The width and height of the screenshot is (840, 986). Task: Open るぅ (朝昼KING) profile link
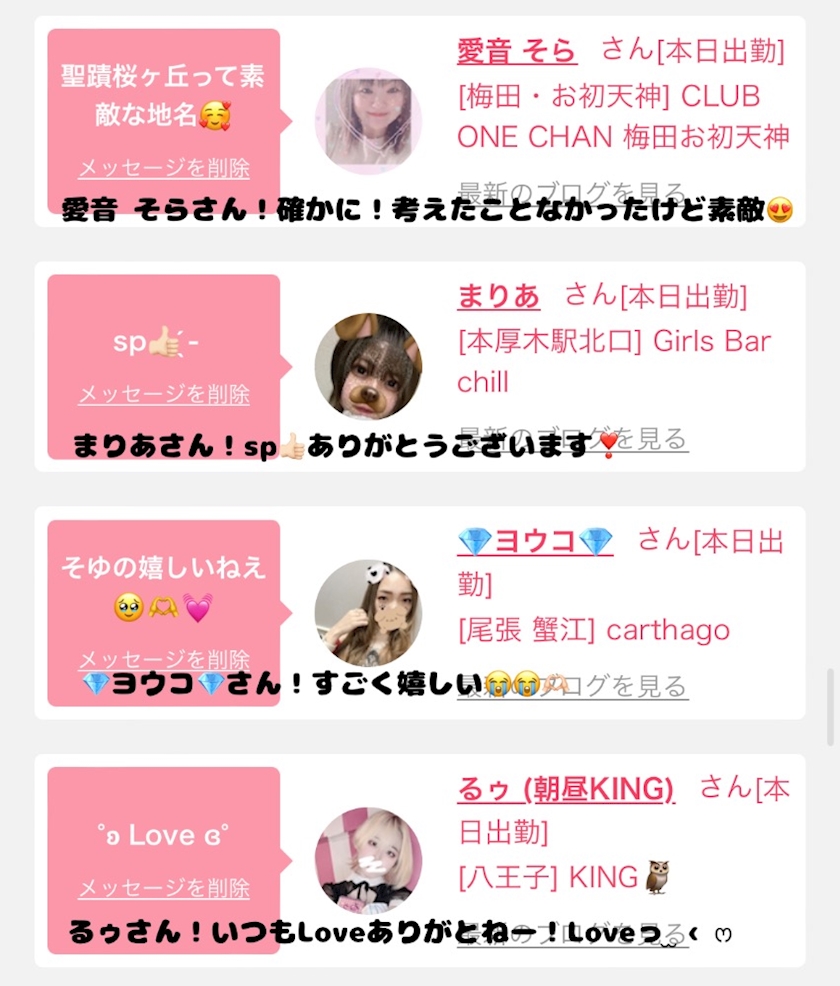click(566, 789)
